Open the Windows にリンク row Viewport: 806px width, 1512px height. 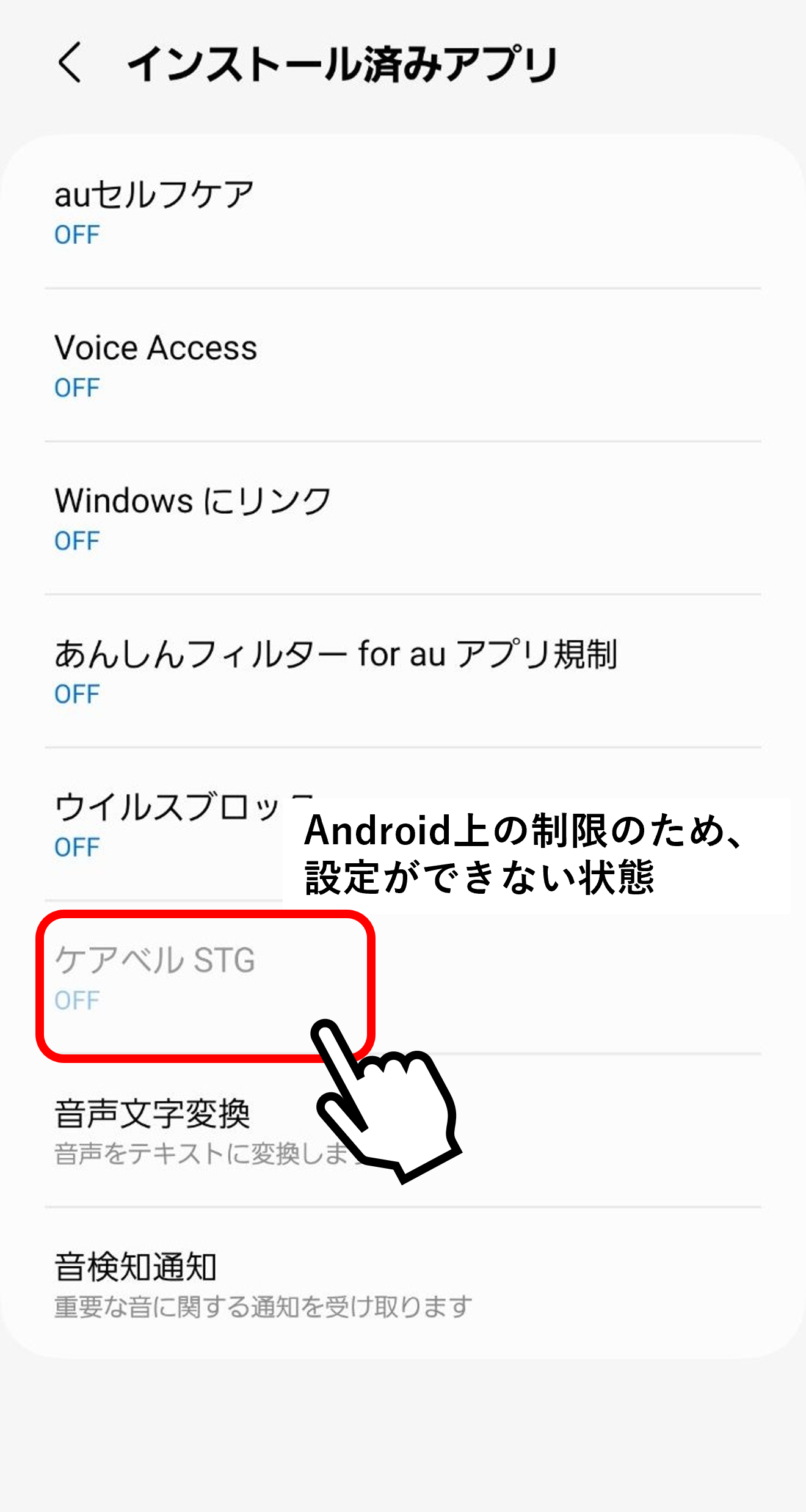(403, 519)
